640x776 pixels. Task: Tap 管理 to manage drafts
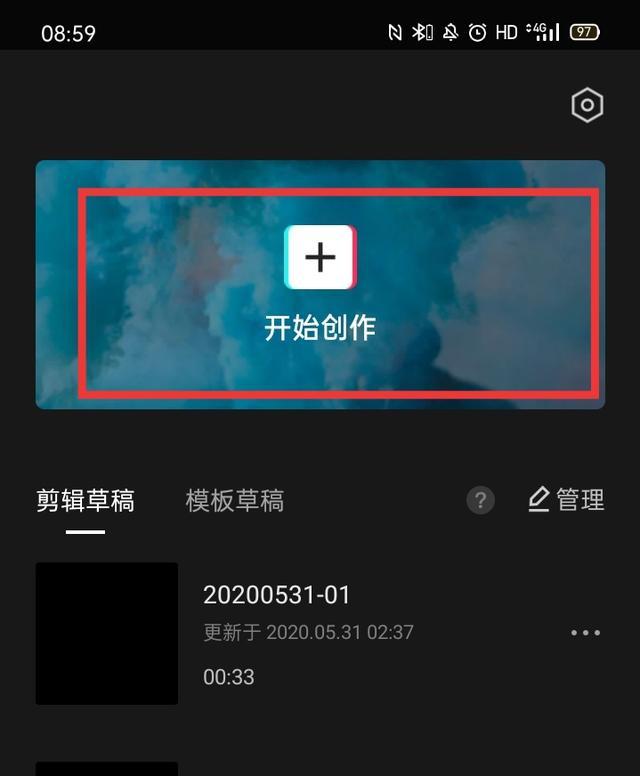click(x=566, y=500)
